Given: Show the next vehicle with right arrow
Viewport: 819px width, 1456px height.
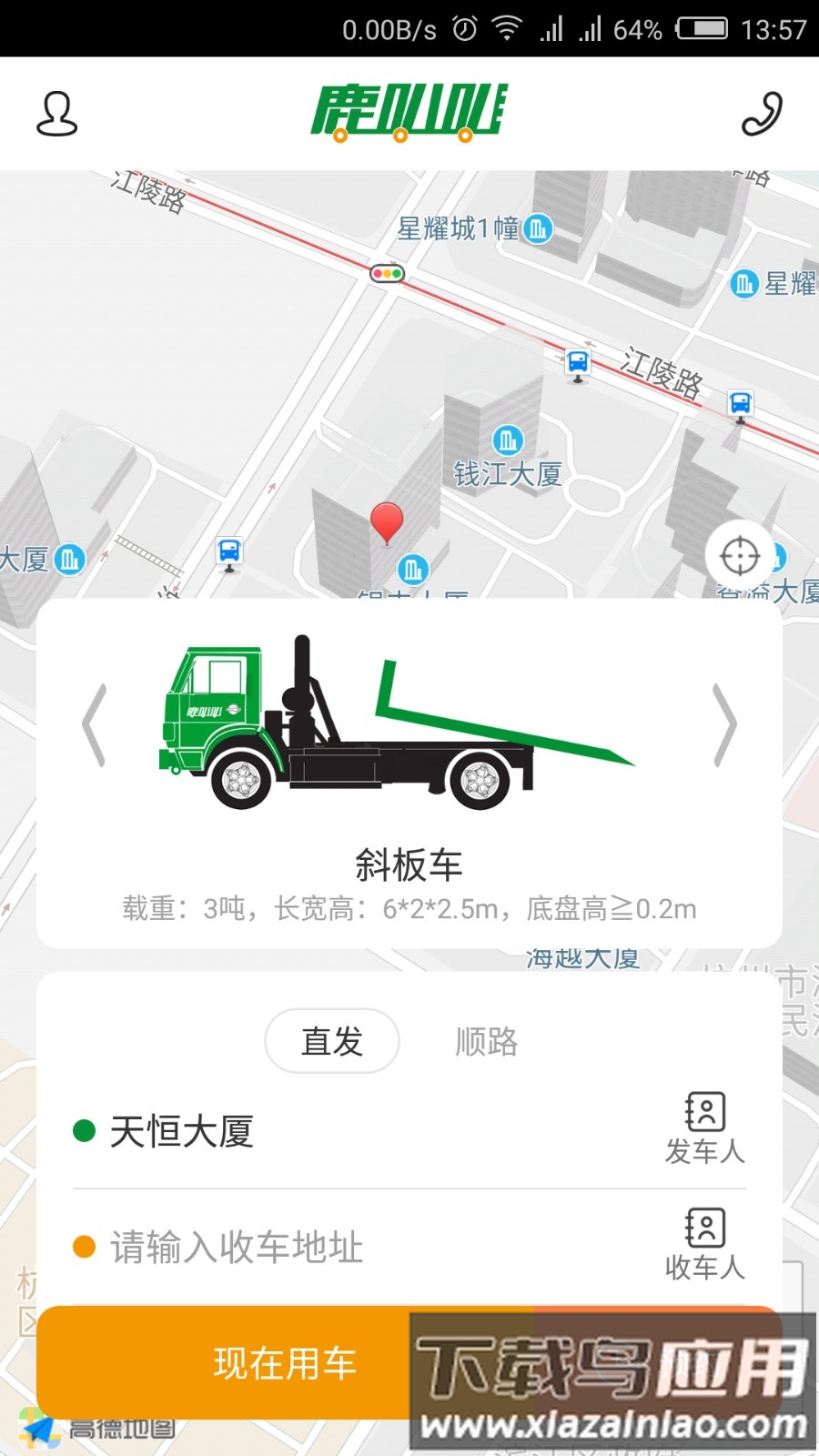Looking at the screenshot, I should coord(725,723).
